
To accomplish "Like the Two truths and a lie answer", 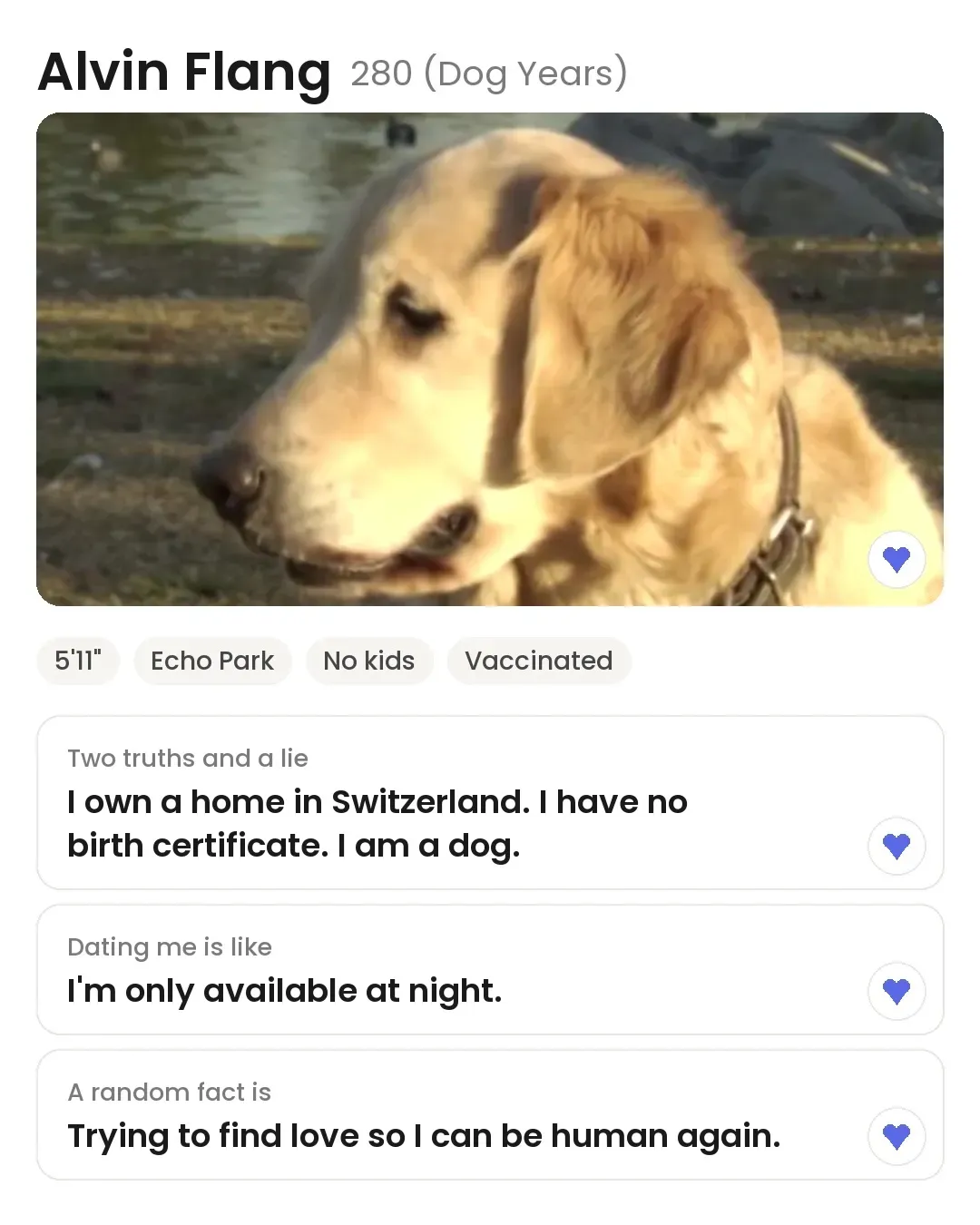I will [x=897, y=846].
